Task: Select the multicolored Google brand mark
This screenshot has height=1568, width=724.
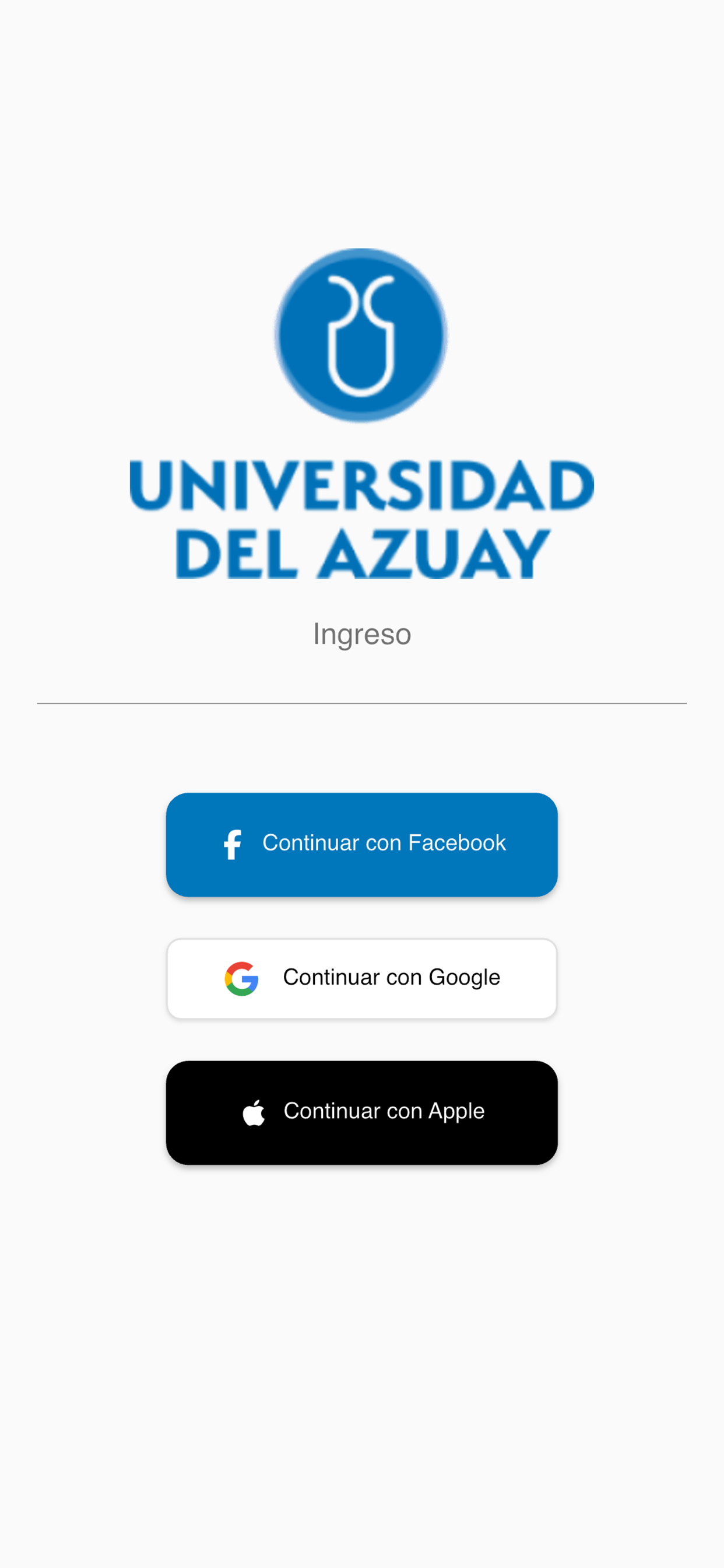Action: click(x=241, y=978)
